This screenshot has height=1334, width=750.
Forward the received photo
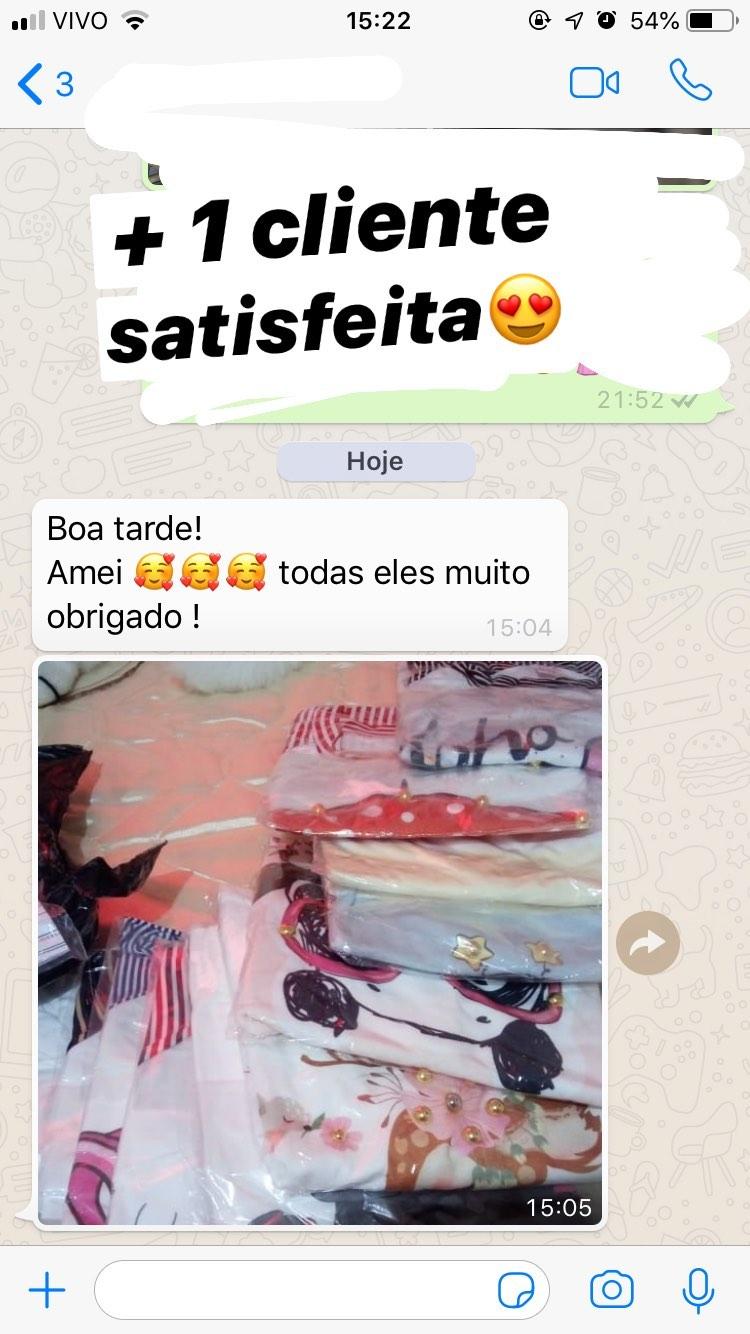tap(648, 943)
